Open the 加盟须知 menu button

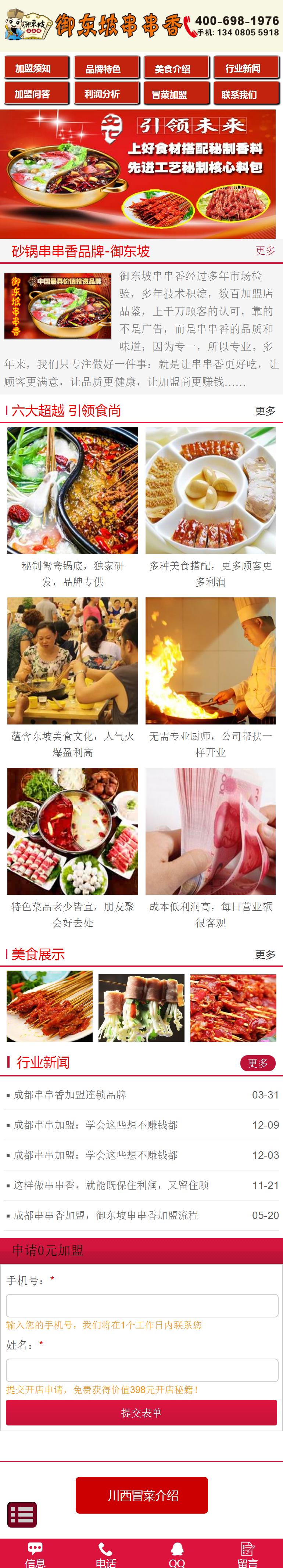(x=36, y=68)
